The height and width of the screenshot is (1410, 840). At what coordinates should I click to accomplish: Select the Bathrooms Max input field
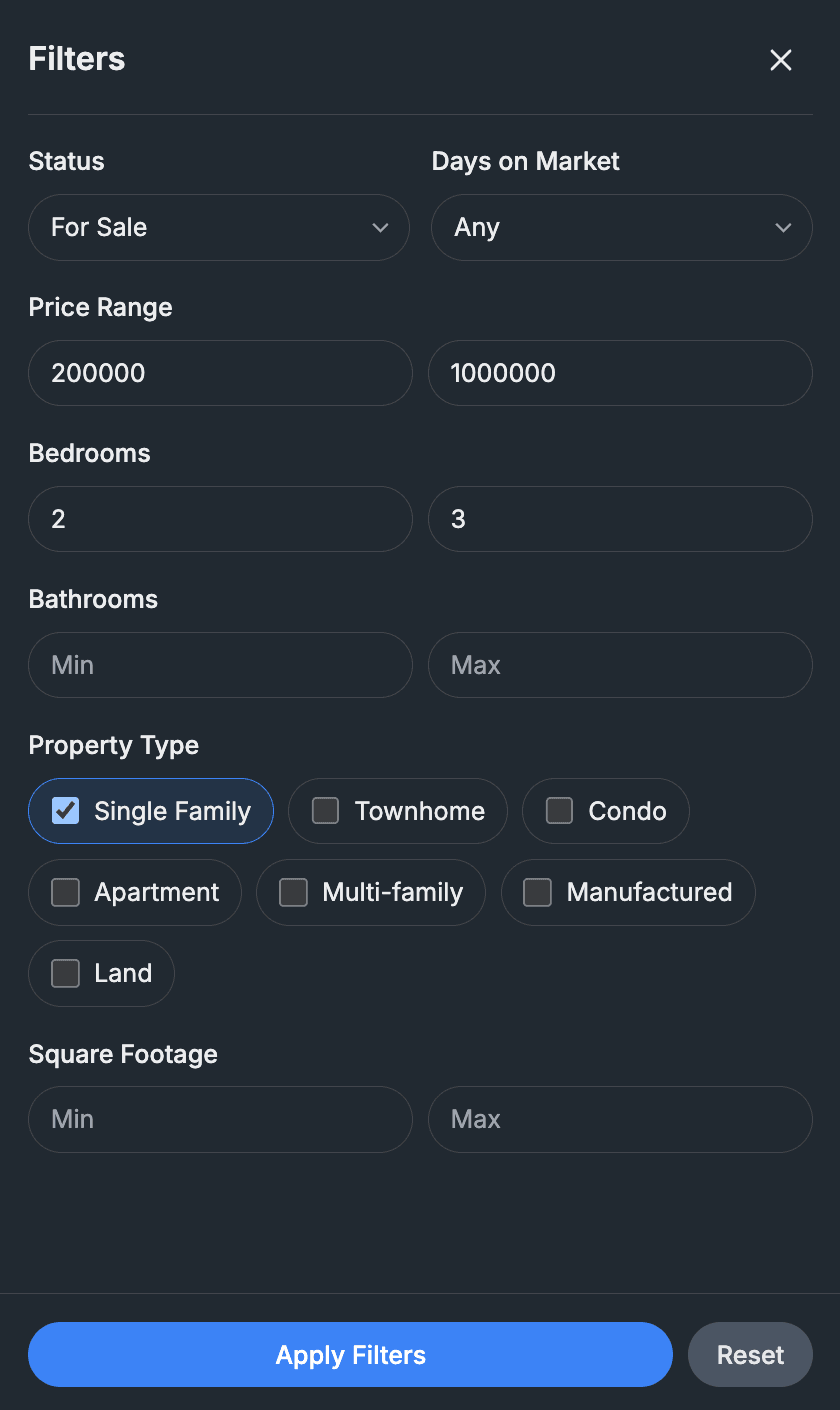point(620,665)
